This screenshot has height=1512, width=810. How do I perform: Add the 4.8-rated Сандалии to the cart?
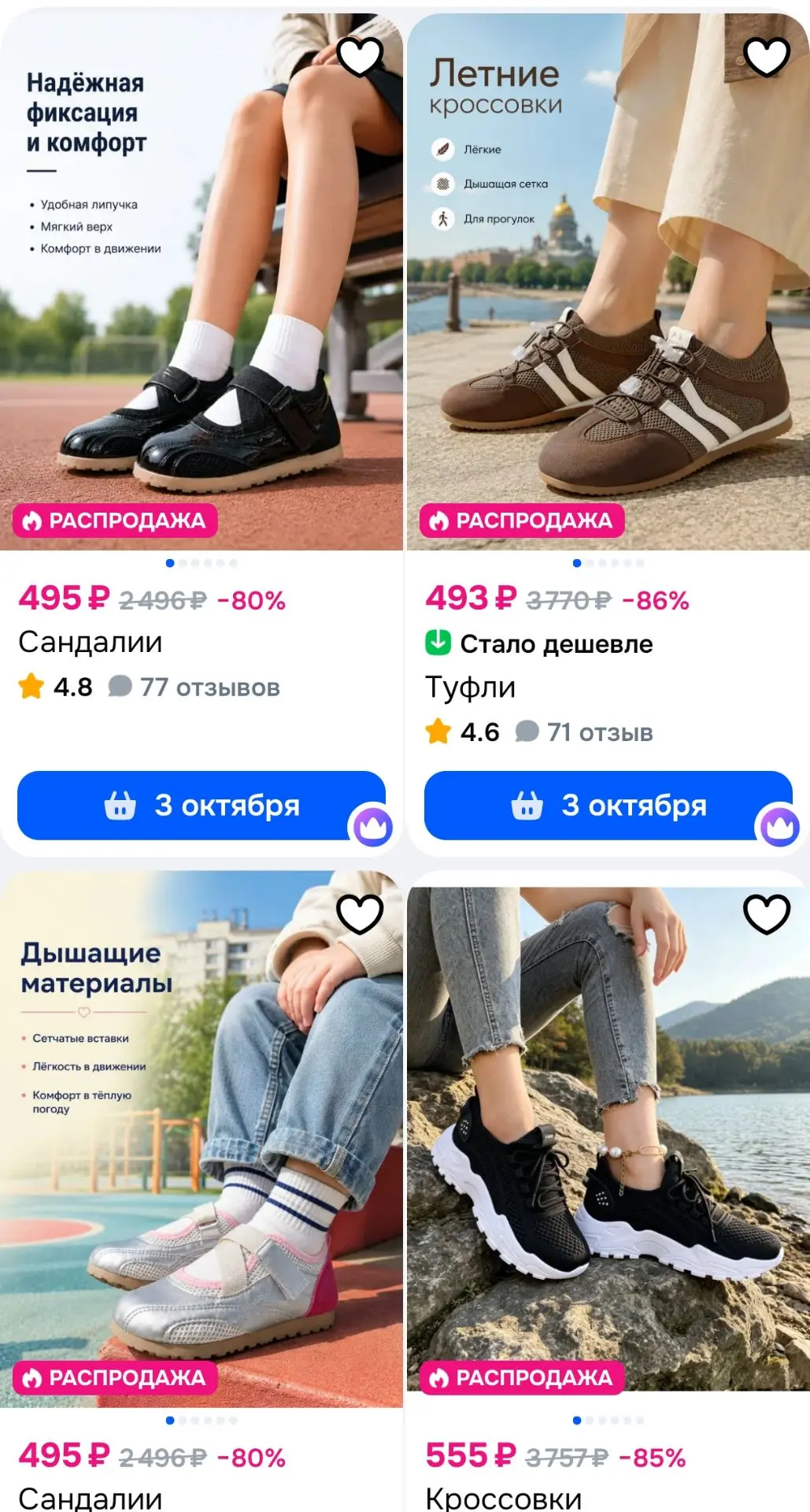tap(202, 806)
